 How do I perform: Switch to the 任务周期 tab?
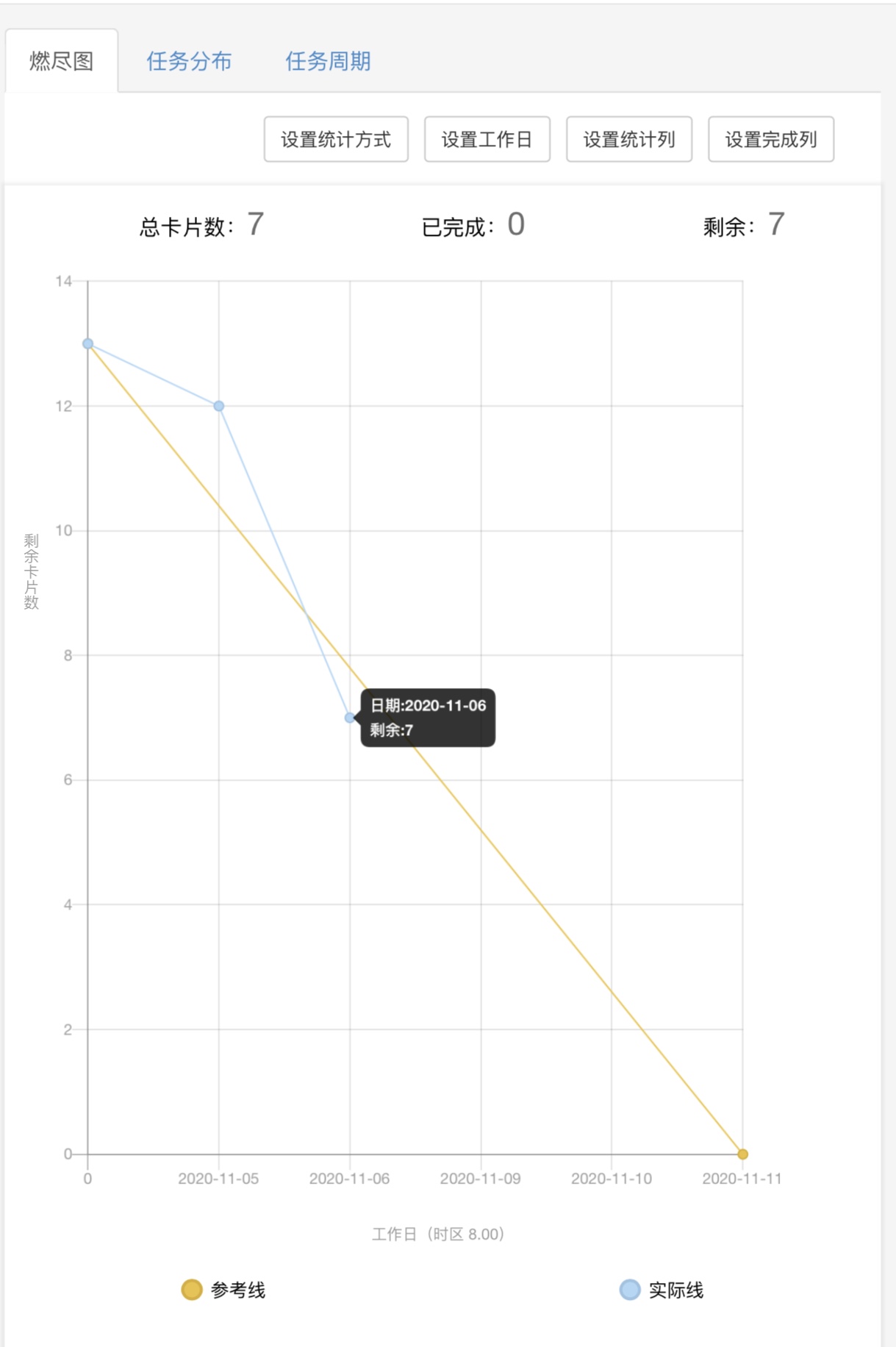(x=328, y=61)
